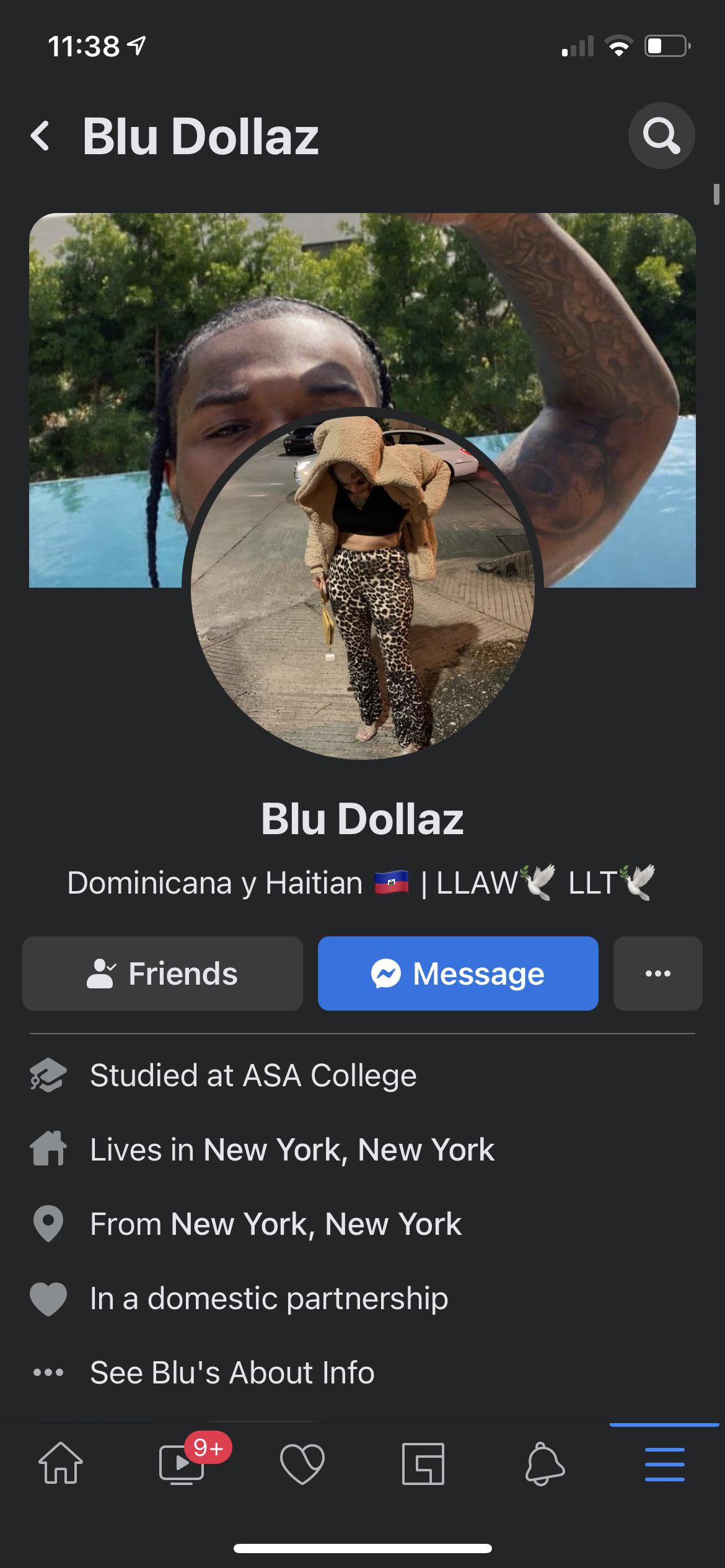Open the circular profile picture

[362, 585]
